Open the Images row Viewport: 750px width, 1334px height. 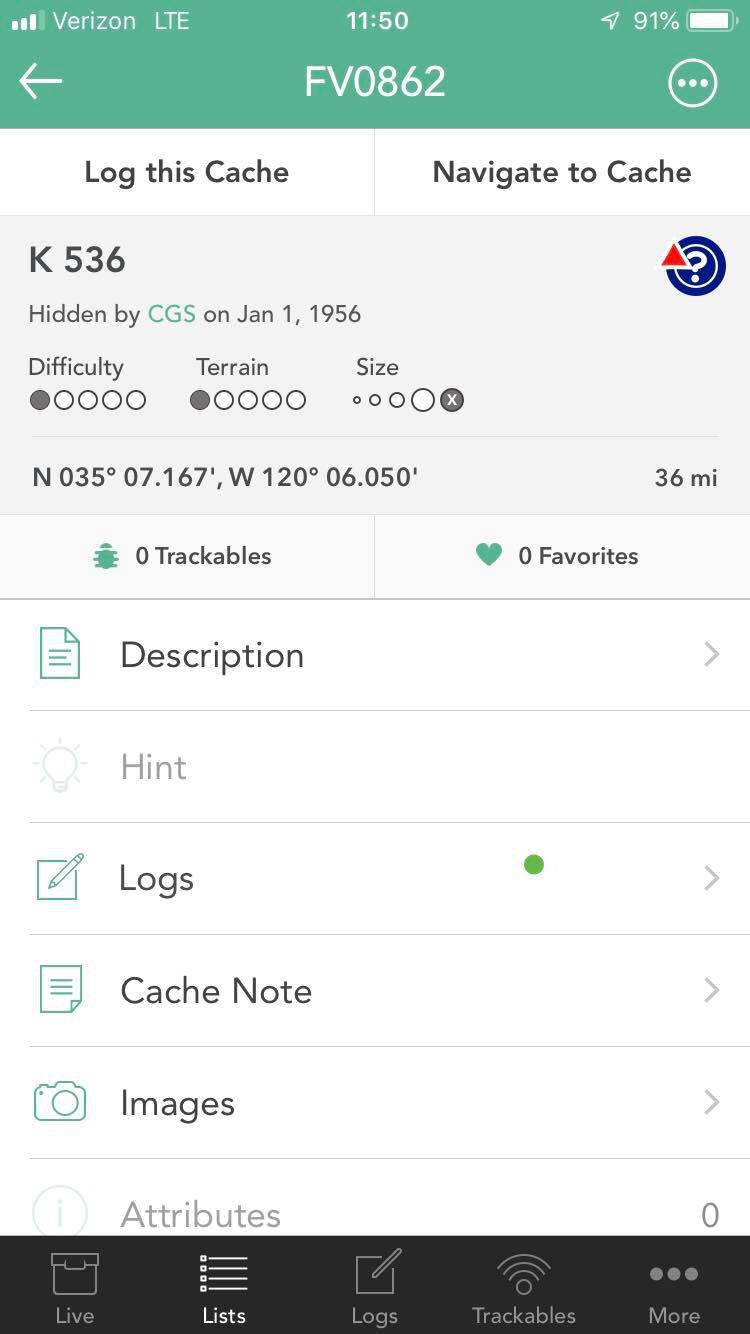point(375,1103)
